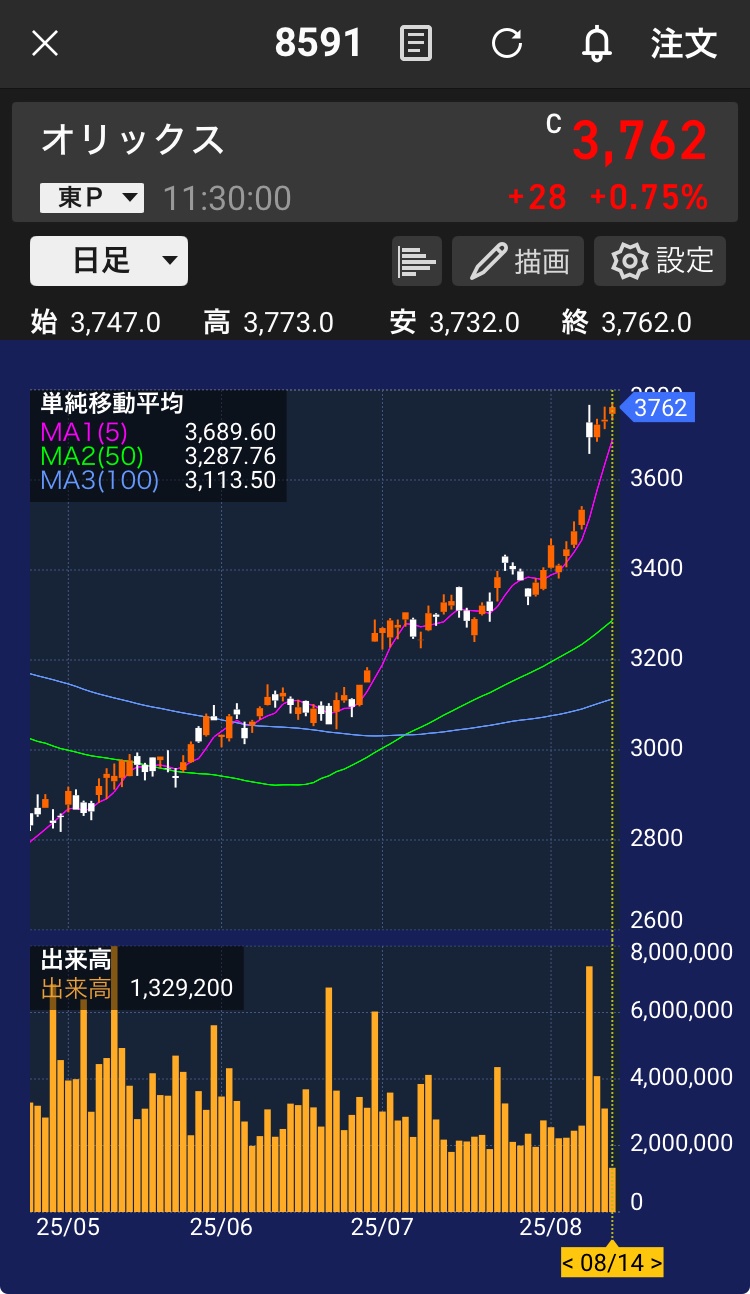
Task: Tap 注文 to place an order
Action: tap(684, 44)
